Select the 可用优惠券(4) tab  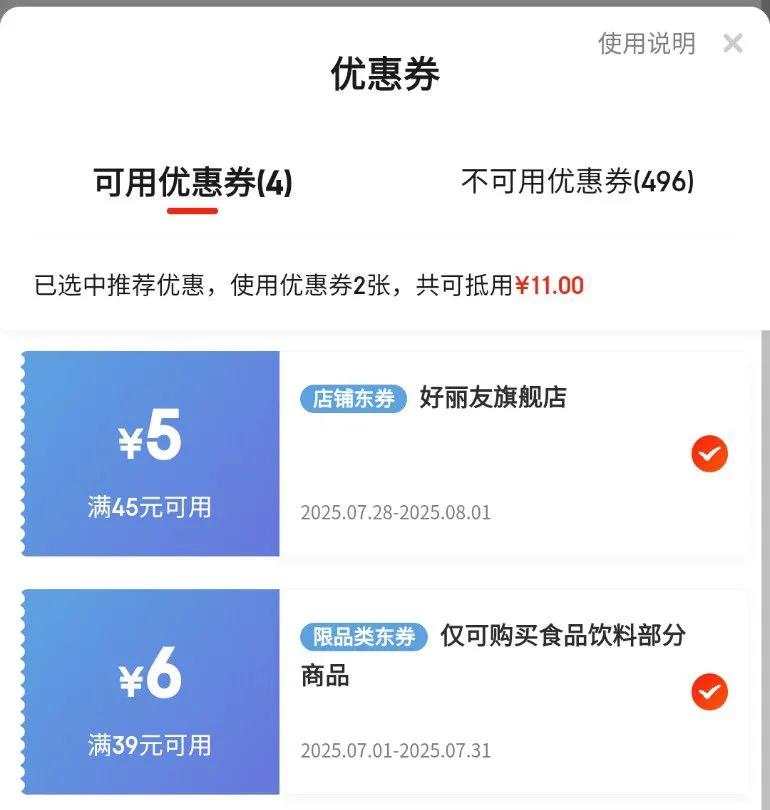[193, 182]
